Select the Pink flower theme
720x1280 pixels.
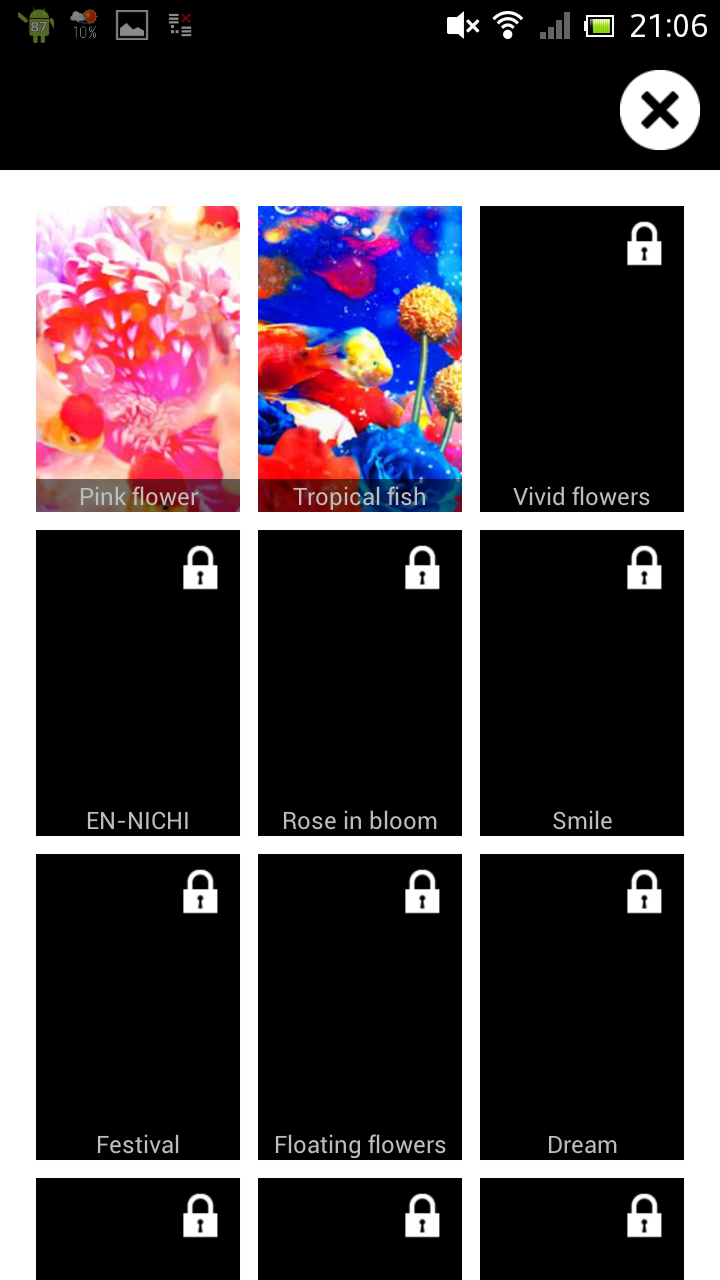coord(138,358)
